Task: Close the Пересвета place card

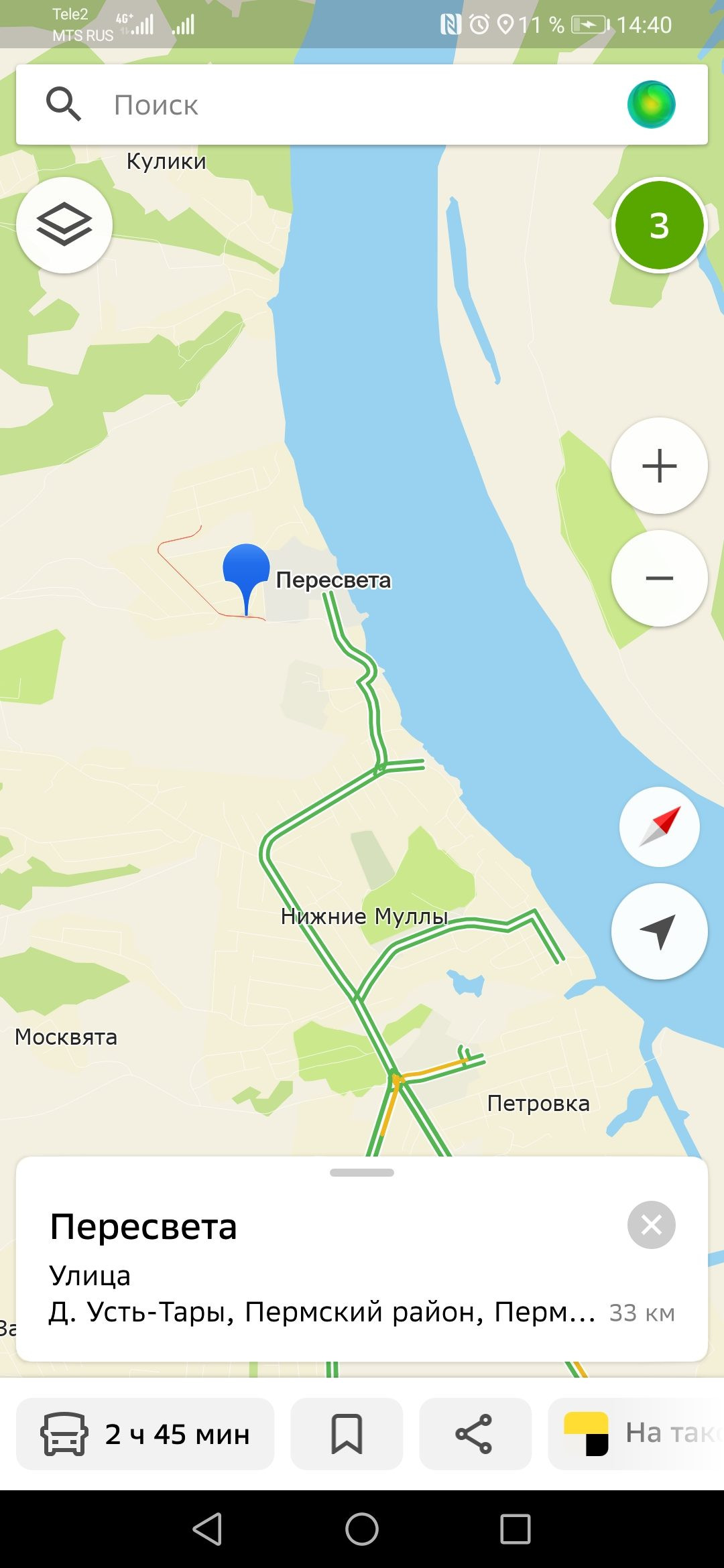Action: (651, 1225)
